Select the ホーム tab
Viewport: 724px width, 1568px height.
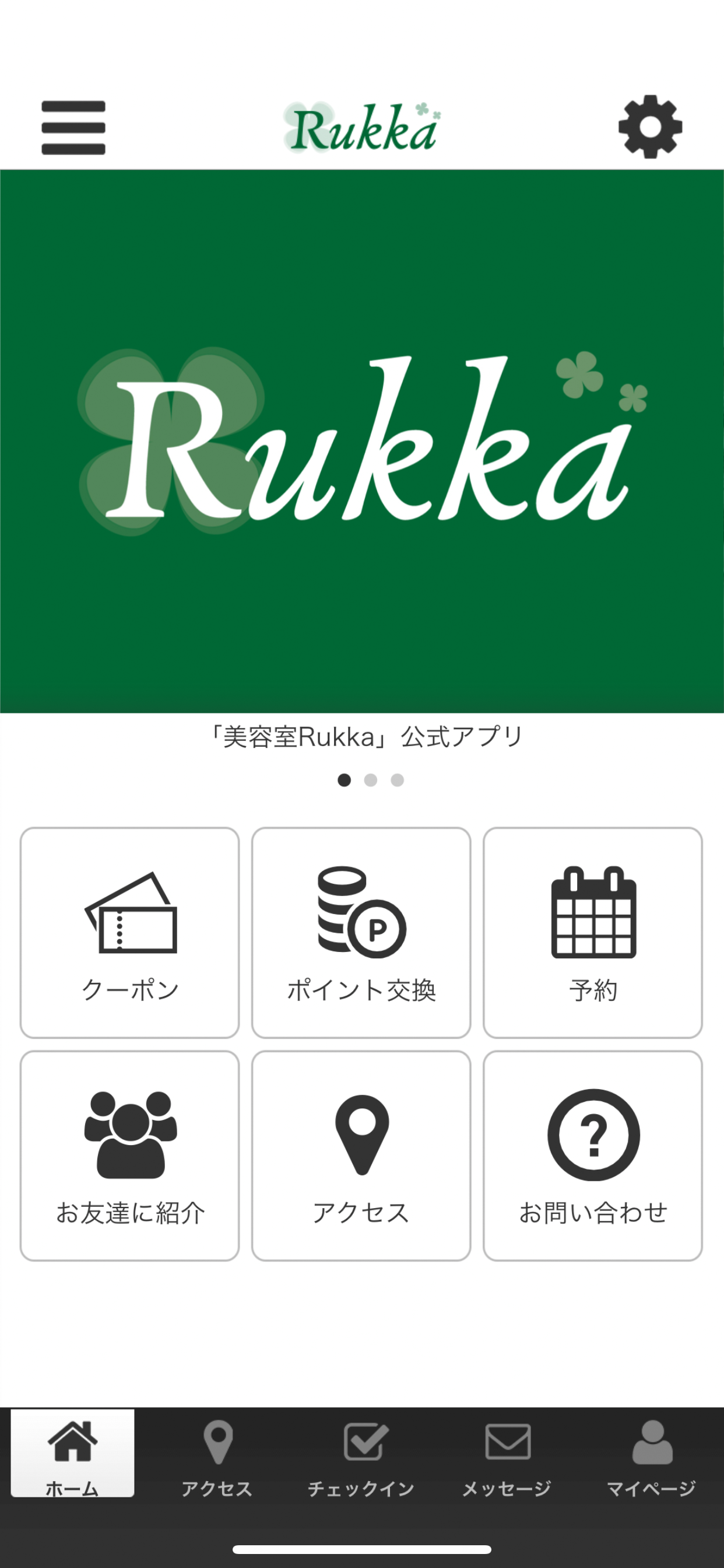[x=72, y=1448]
